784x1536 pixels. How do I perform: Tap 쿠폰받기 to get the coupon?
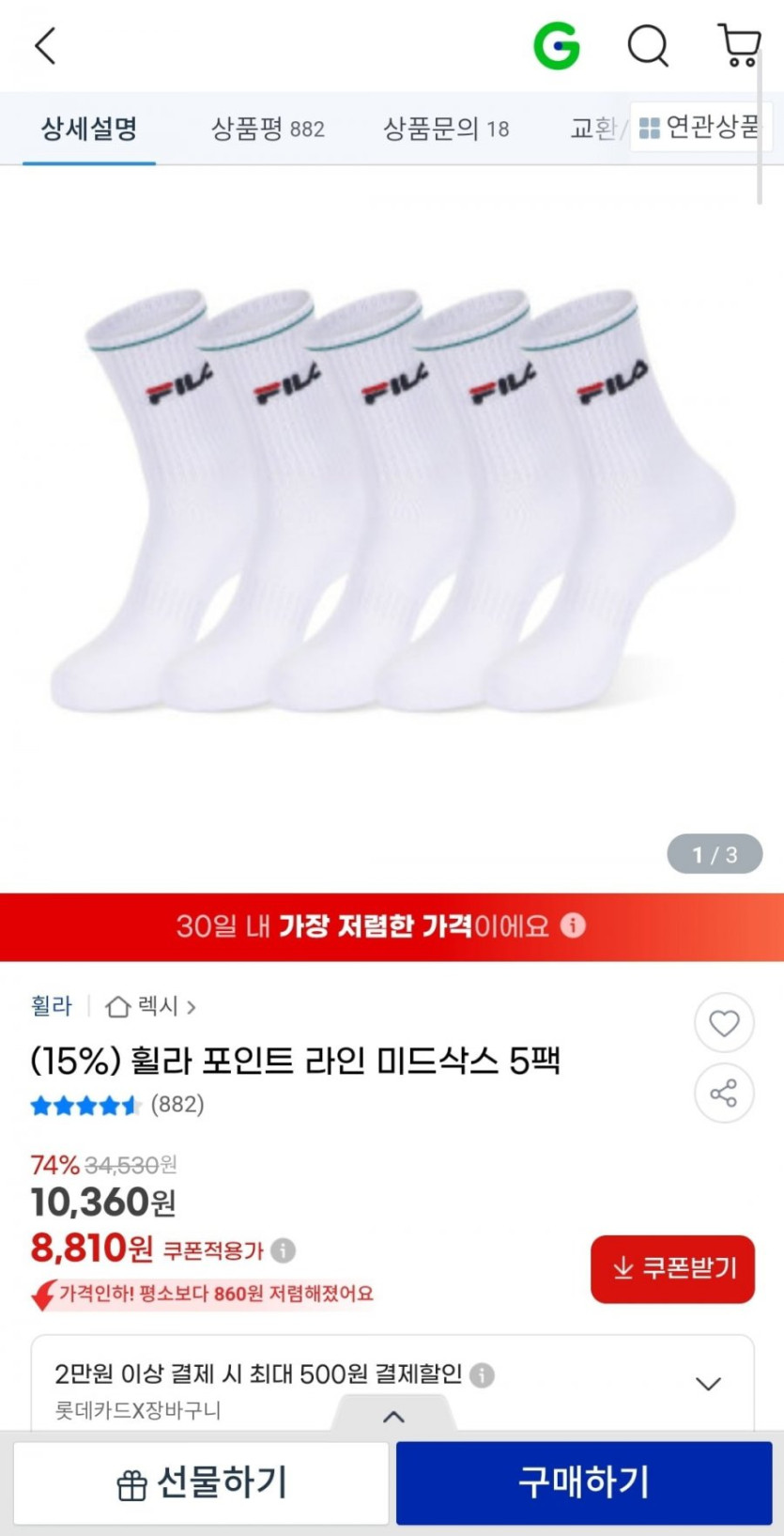671,1268
